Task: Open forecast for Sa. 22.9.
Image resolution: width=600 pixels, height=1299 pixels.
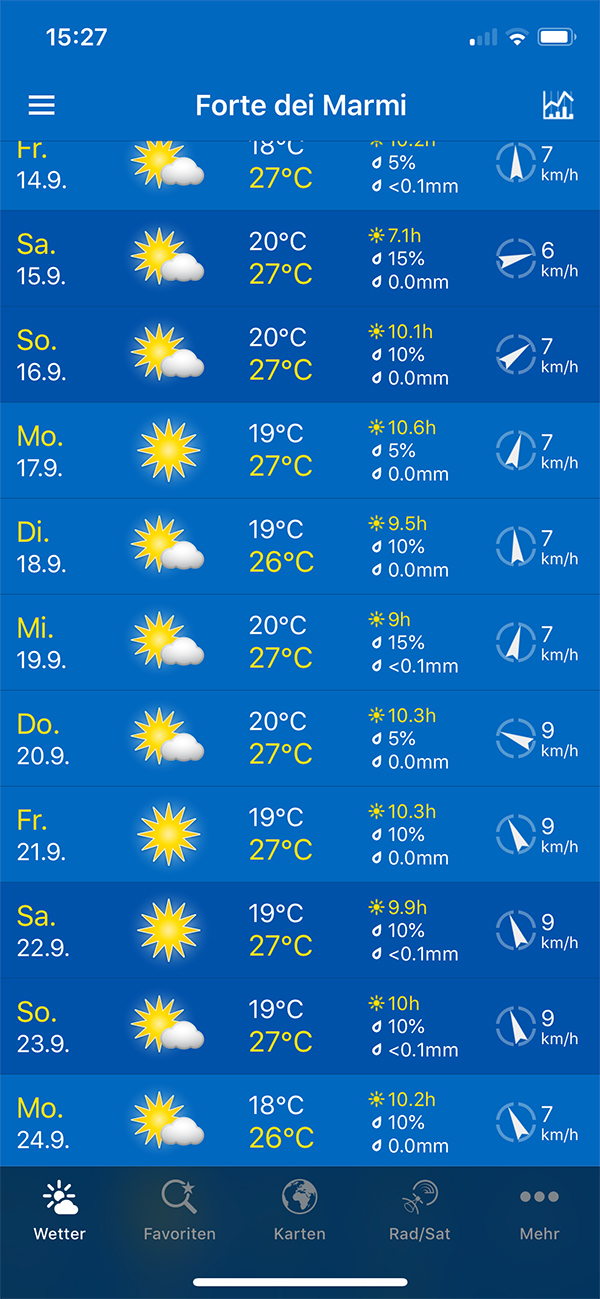Action: pos(300,930)
